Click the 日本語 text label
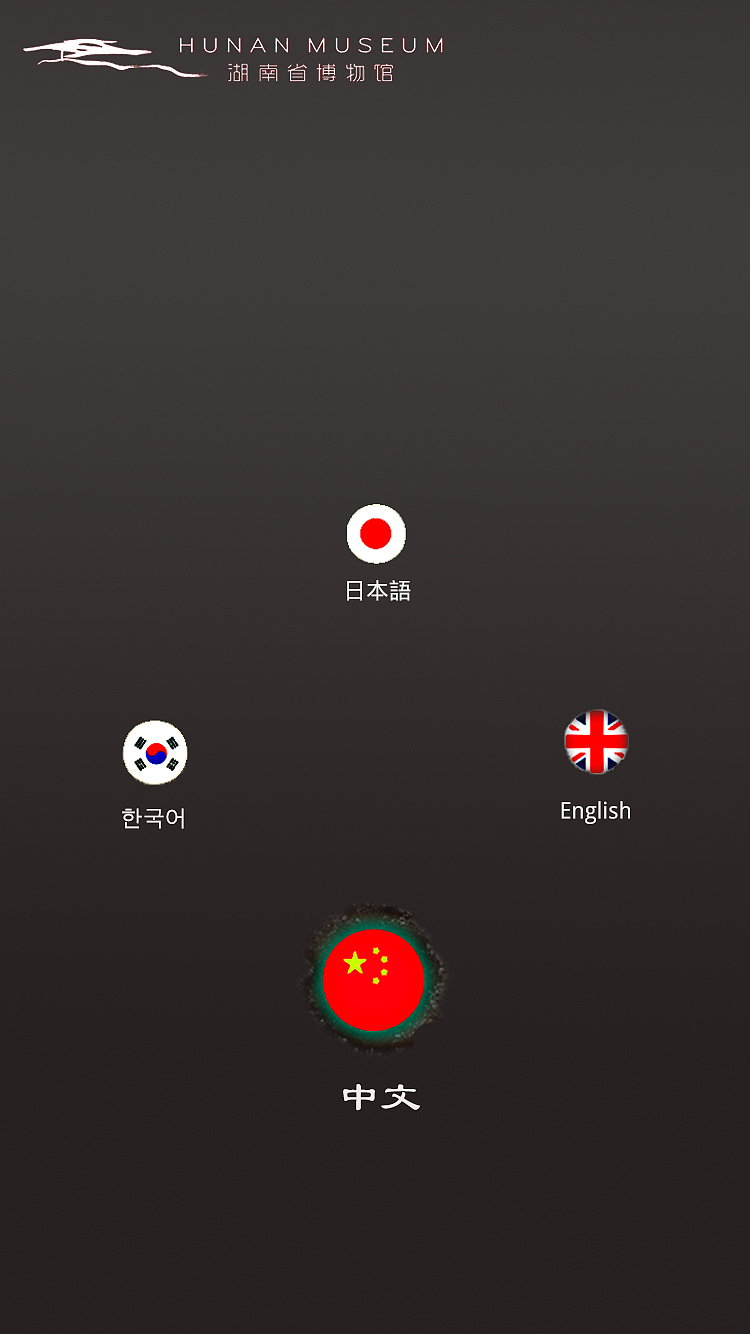The width and height of the screenshot is (750, 1334). (376, 591)
